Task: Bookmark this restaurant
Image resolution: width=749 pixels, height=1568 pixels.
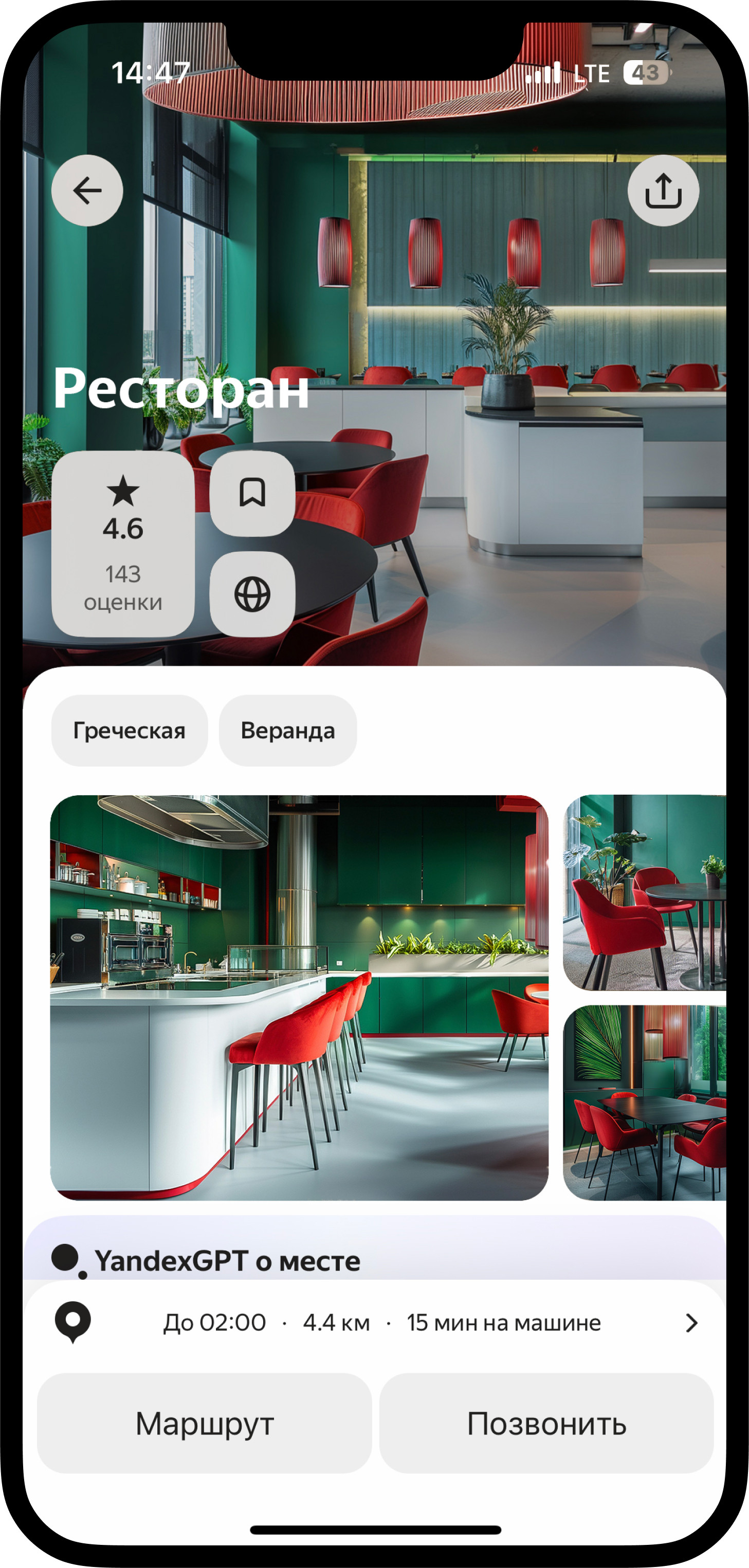Action: click(252, 493)
